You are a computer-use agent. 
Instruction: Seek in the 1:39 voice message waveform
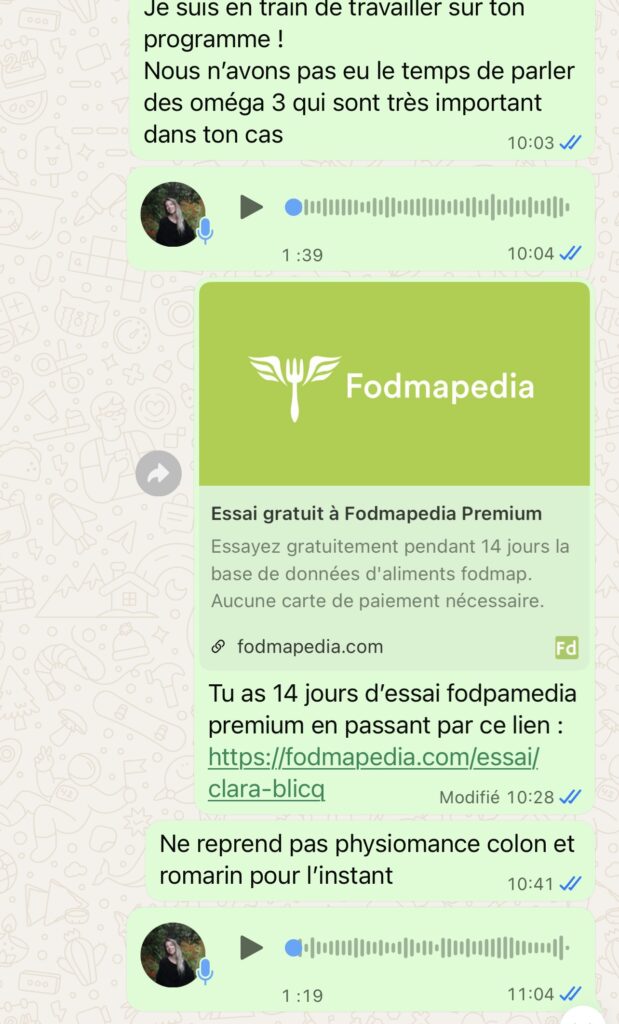436,208
